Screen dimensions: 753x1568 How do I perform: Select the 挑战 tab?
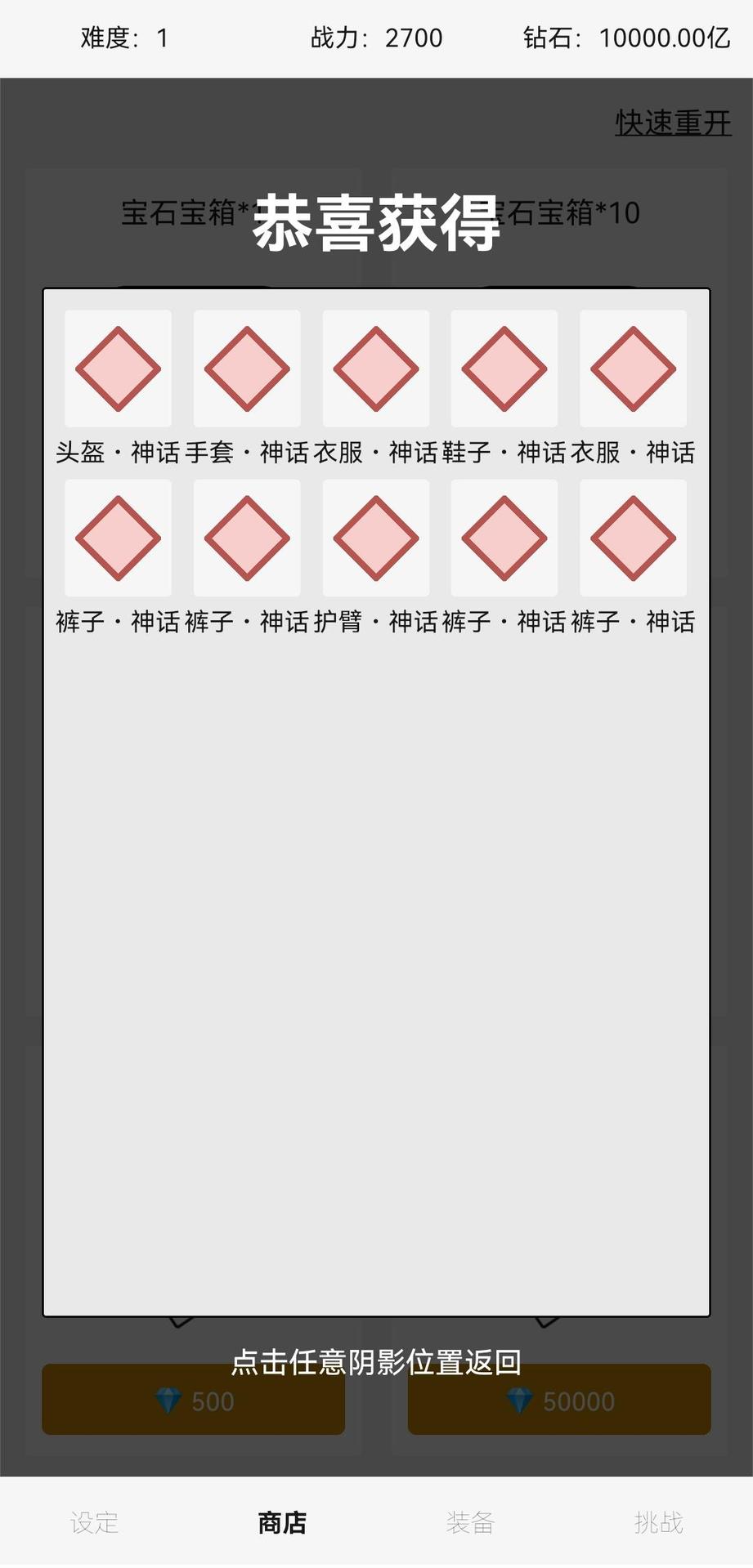[658, 1522]
